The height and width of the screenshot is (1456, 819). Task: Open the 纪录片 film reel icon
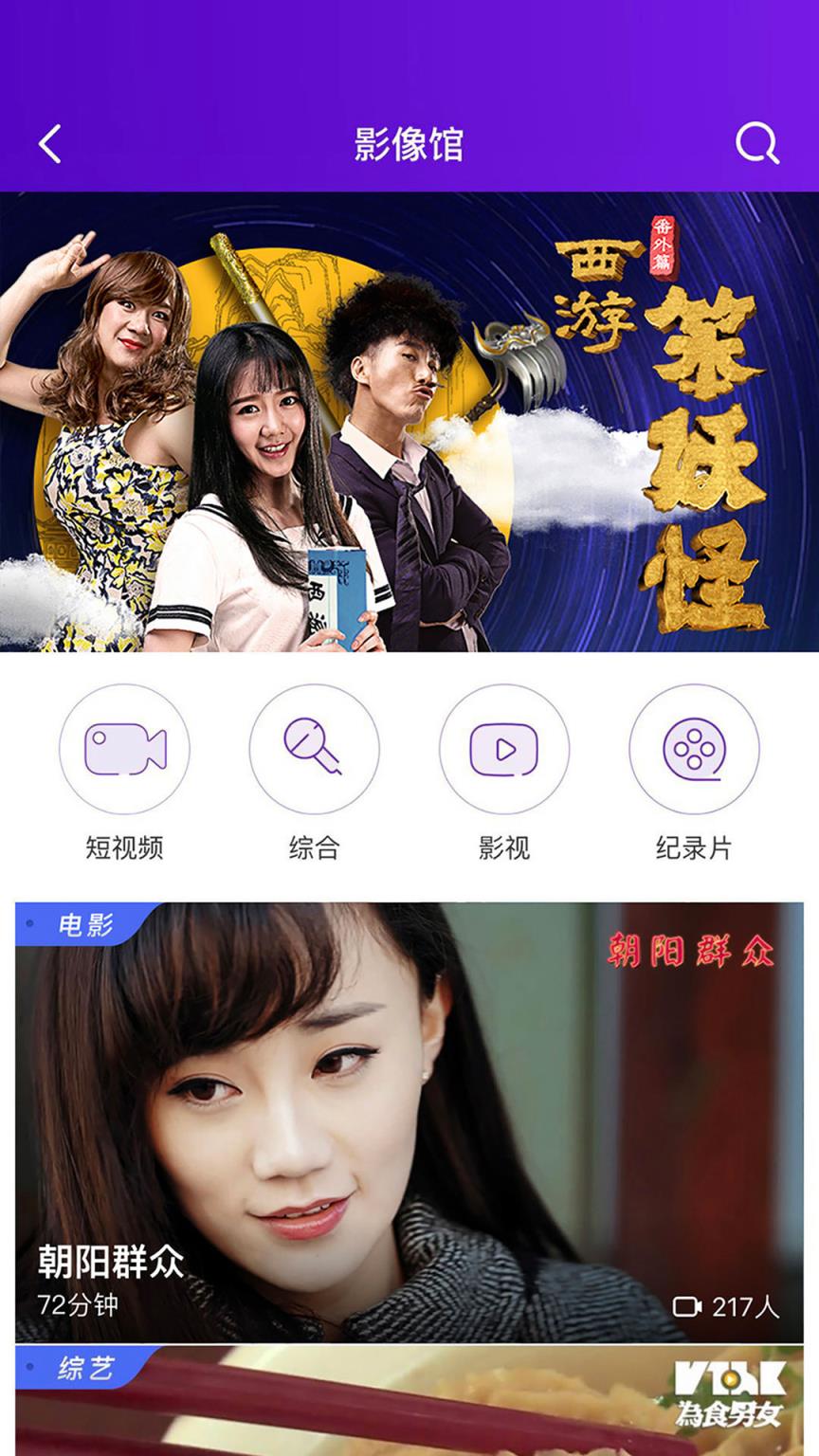point(693,749)
